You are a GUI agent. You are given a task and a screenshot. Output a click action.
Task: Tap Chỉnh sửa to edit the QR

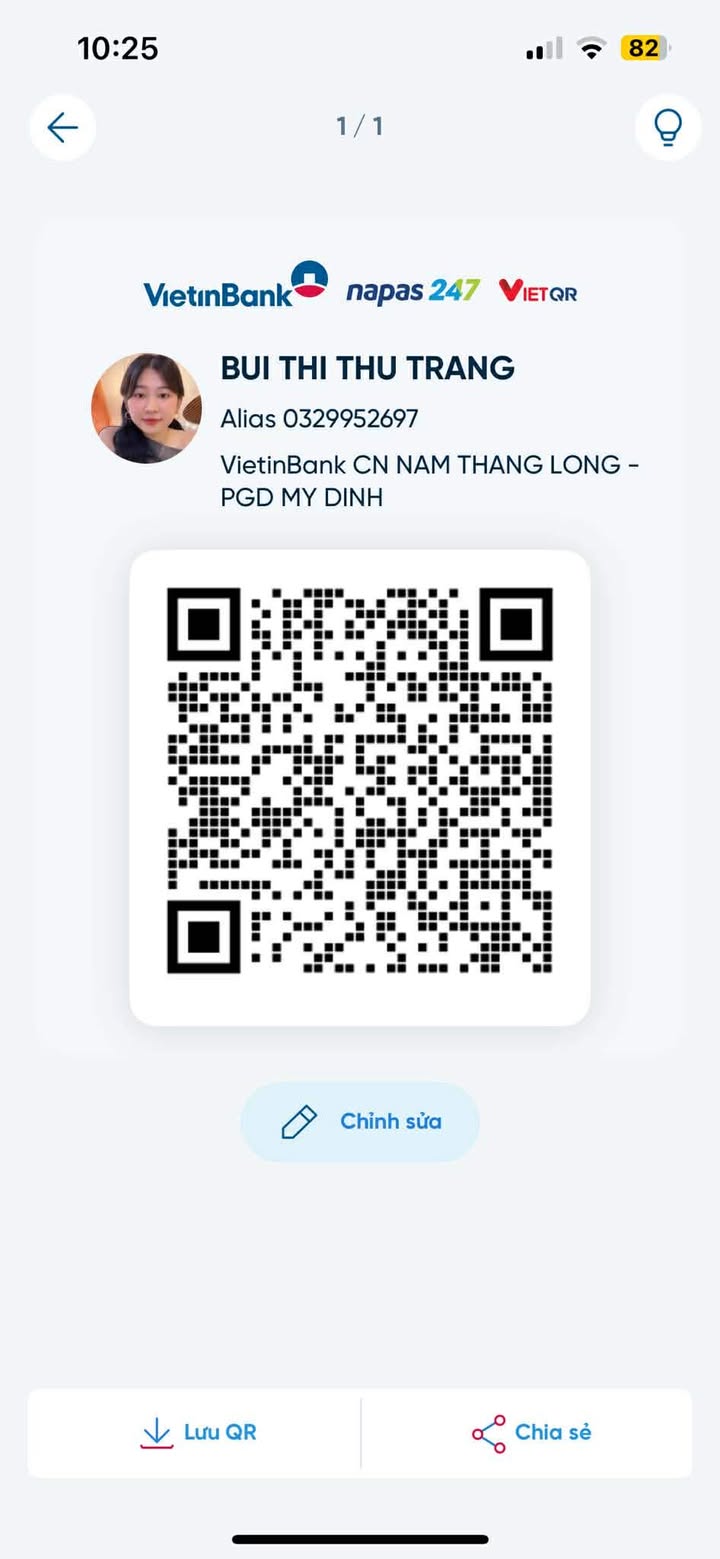point(360,1122)
